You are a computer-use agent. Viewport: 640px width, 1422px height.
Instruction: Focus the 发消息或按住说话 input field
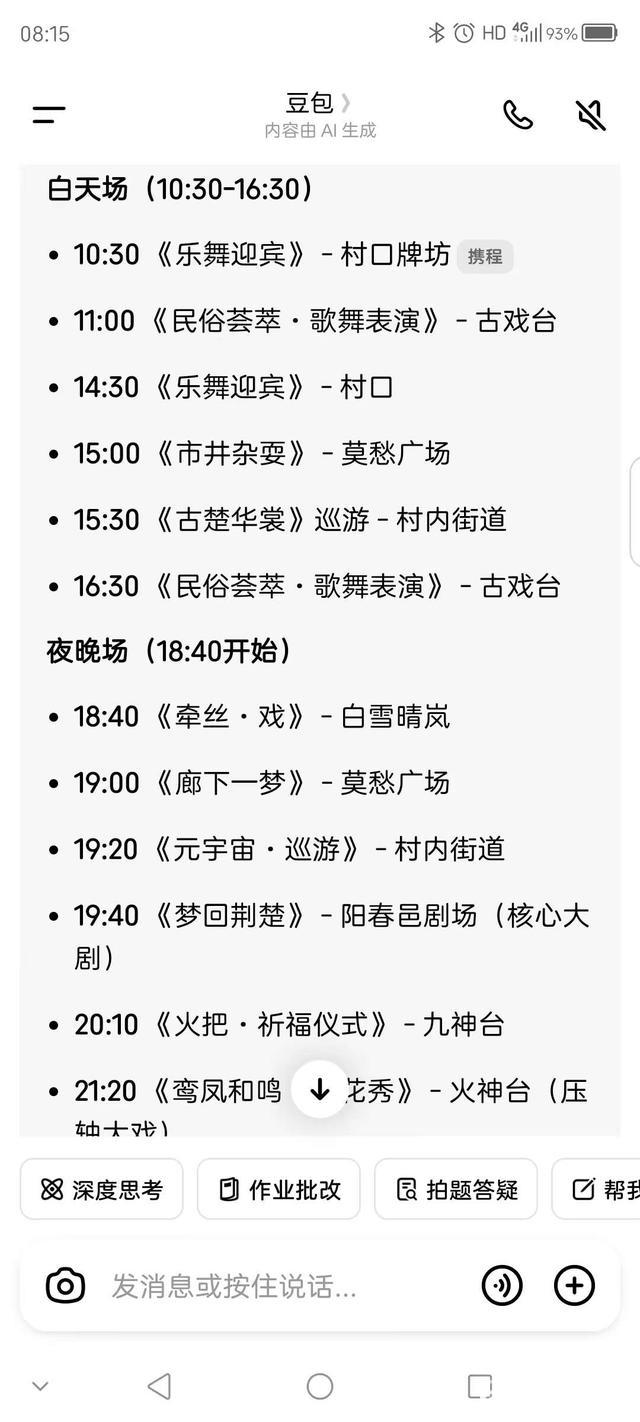click(280, 1286)
